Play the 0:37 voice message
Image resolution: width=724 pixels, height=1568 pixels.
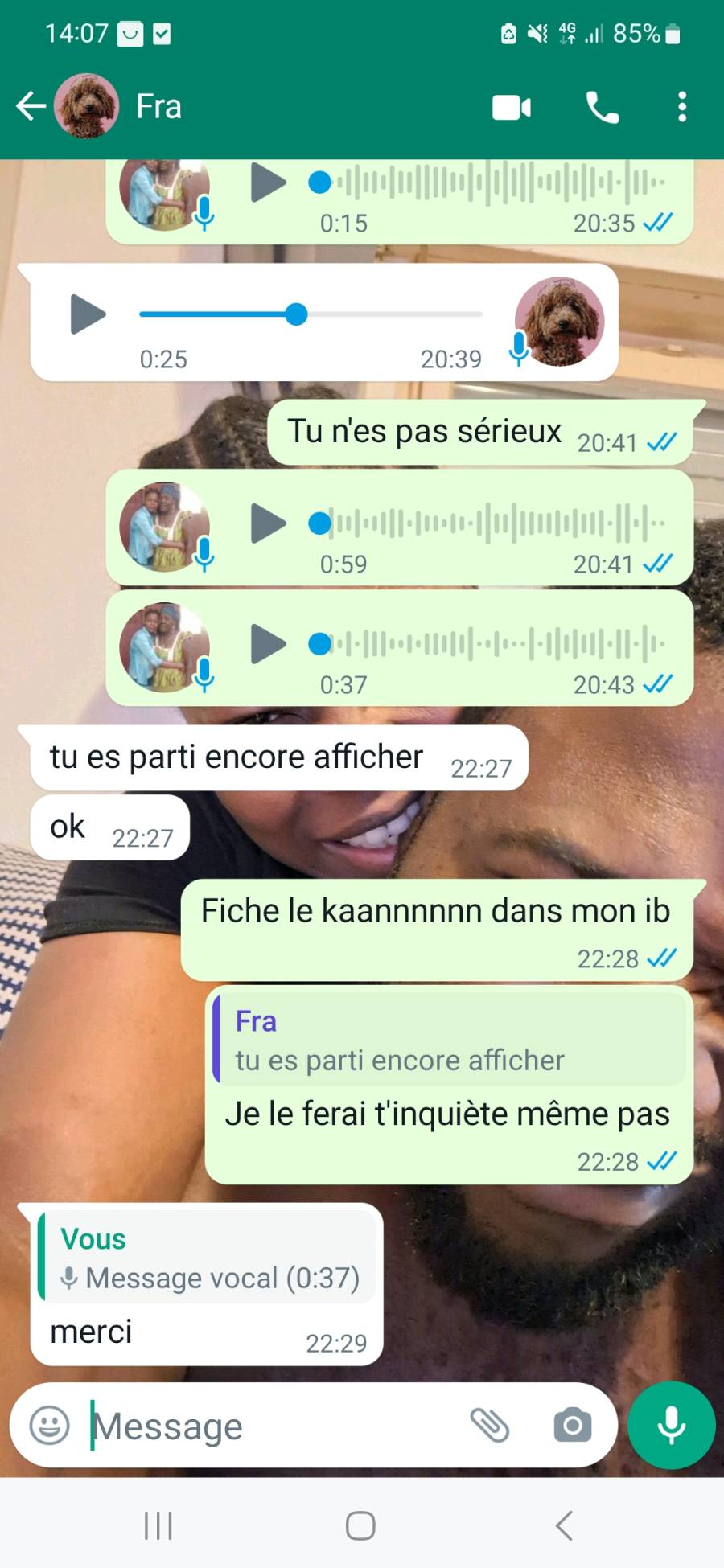tap(268, 644)
